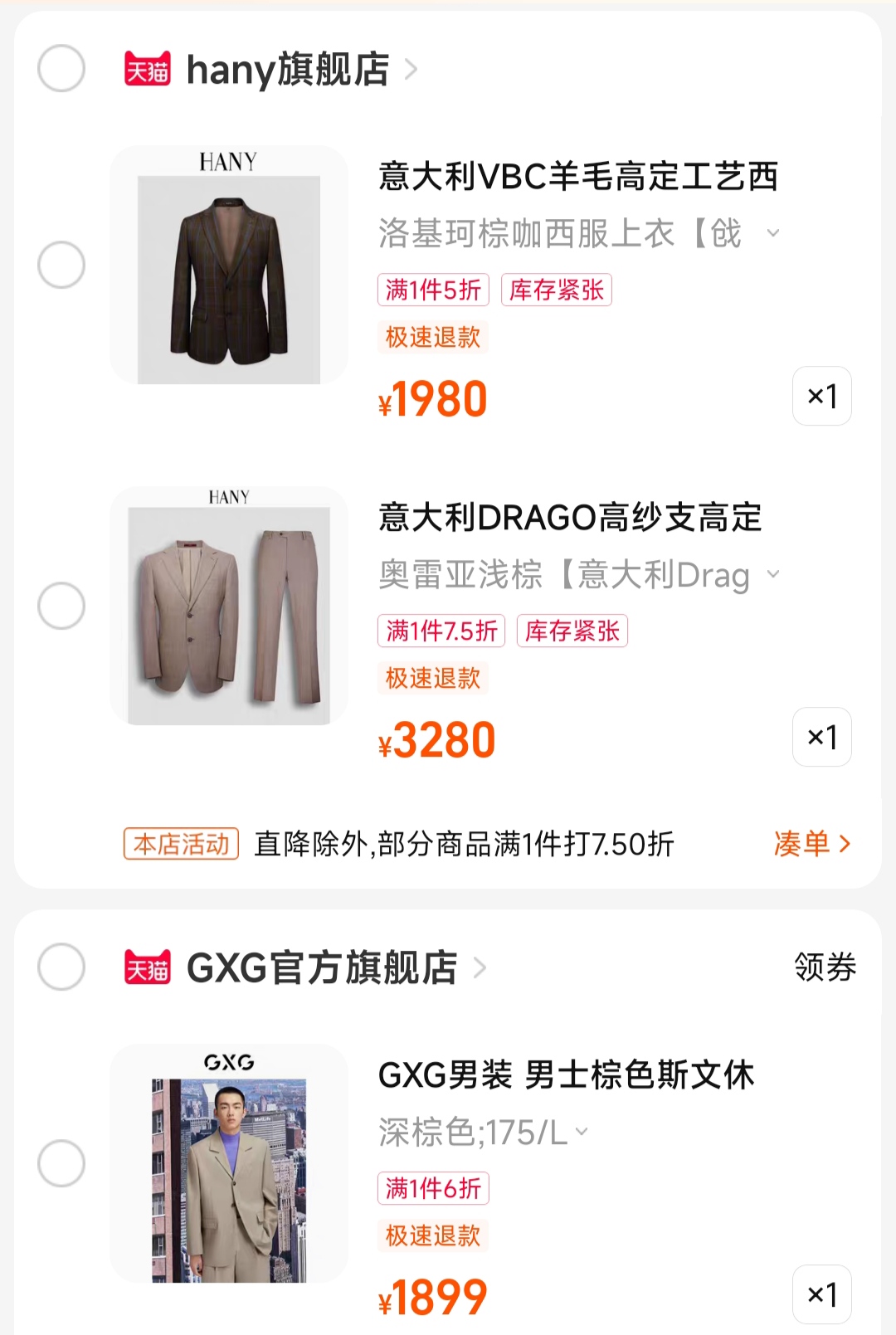Viewport: 896px width, 1335px height.
Task: Claim coupons with 领券
Action: click(825, 967)
